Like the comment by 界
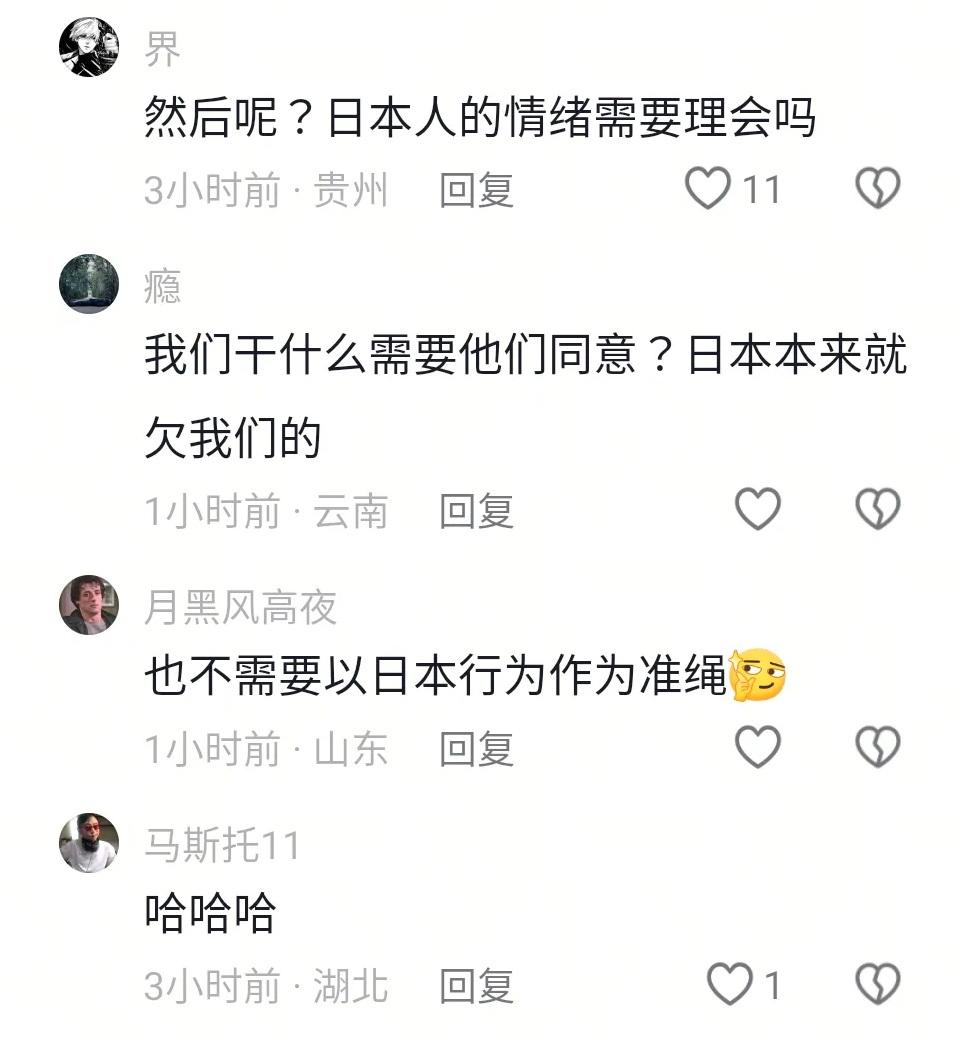 click(x=708, y=188)
